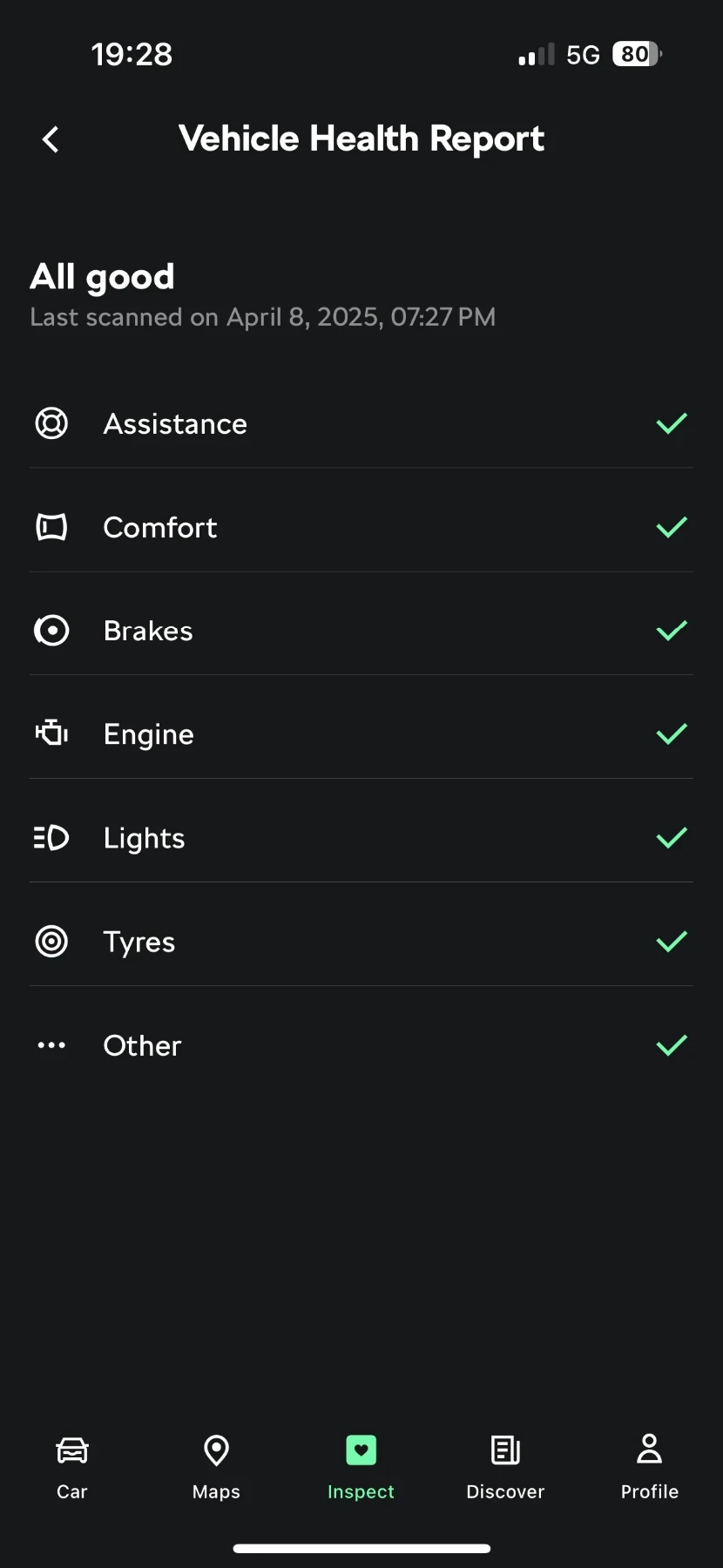Go back from Vehicle Health Report

[x=51, y=139]
